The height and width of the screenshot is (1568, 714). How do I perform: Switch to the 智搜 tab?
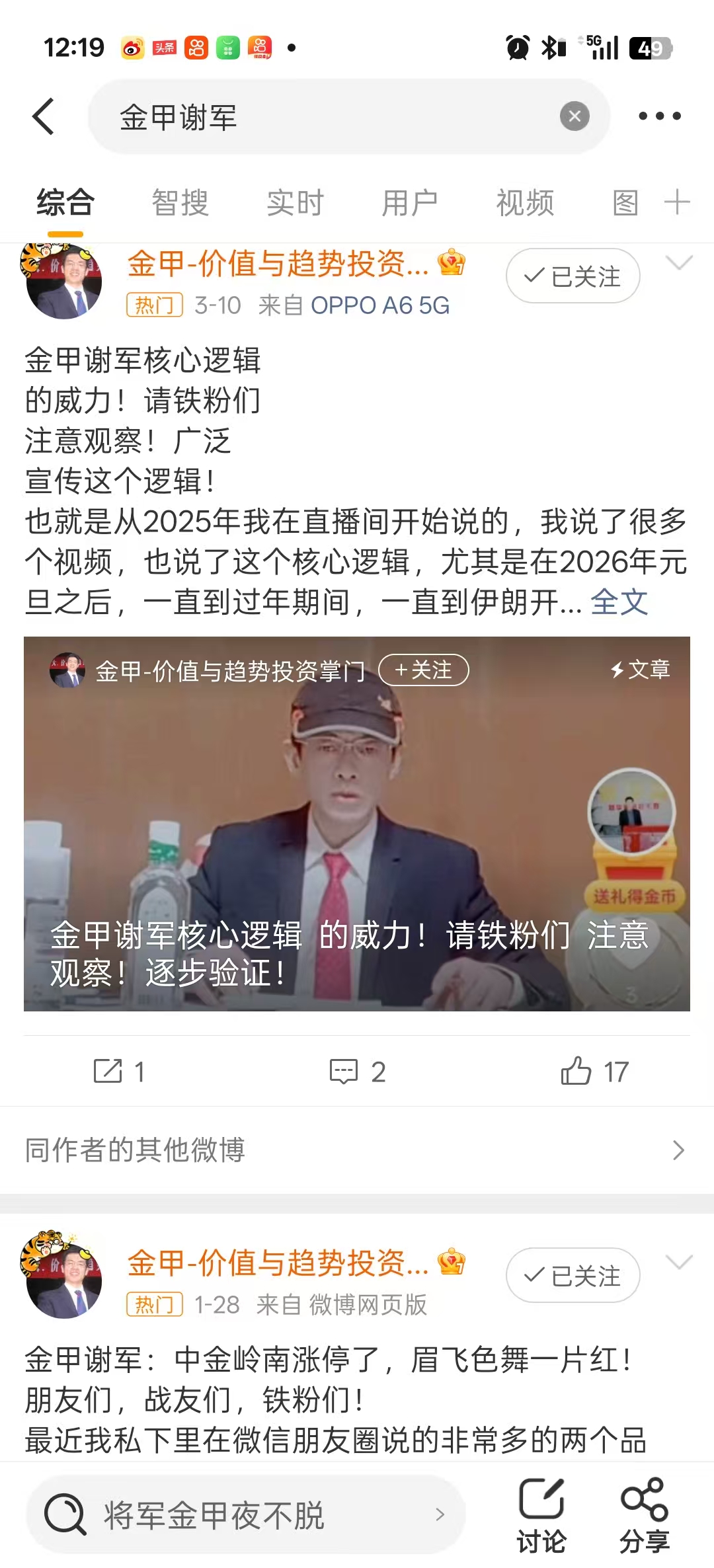click(180, 203)
